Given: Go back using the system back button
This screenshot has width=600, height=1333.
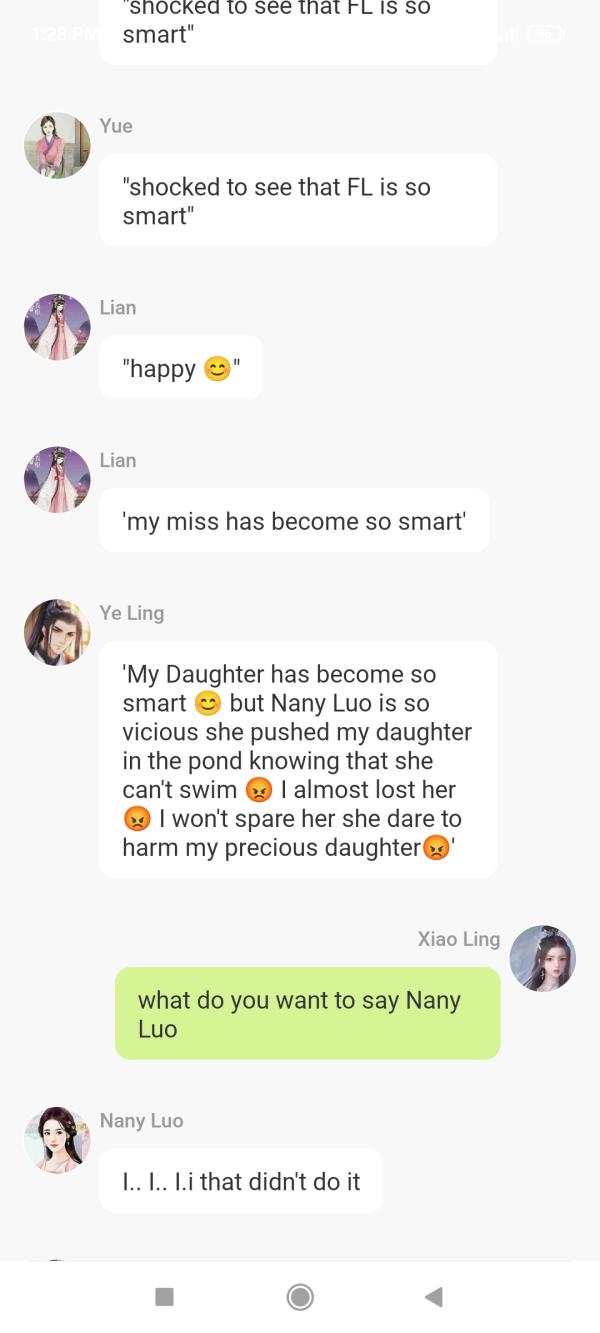Looking at the screenshot, I should pos(434,1297).
